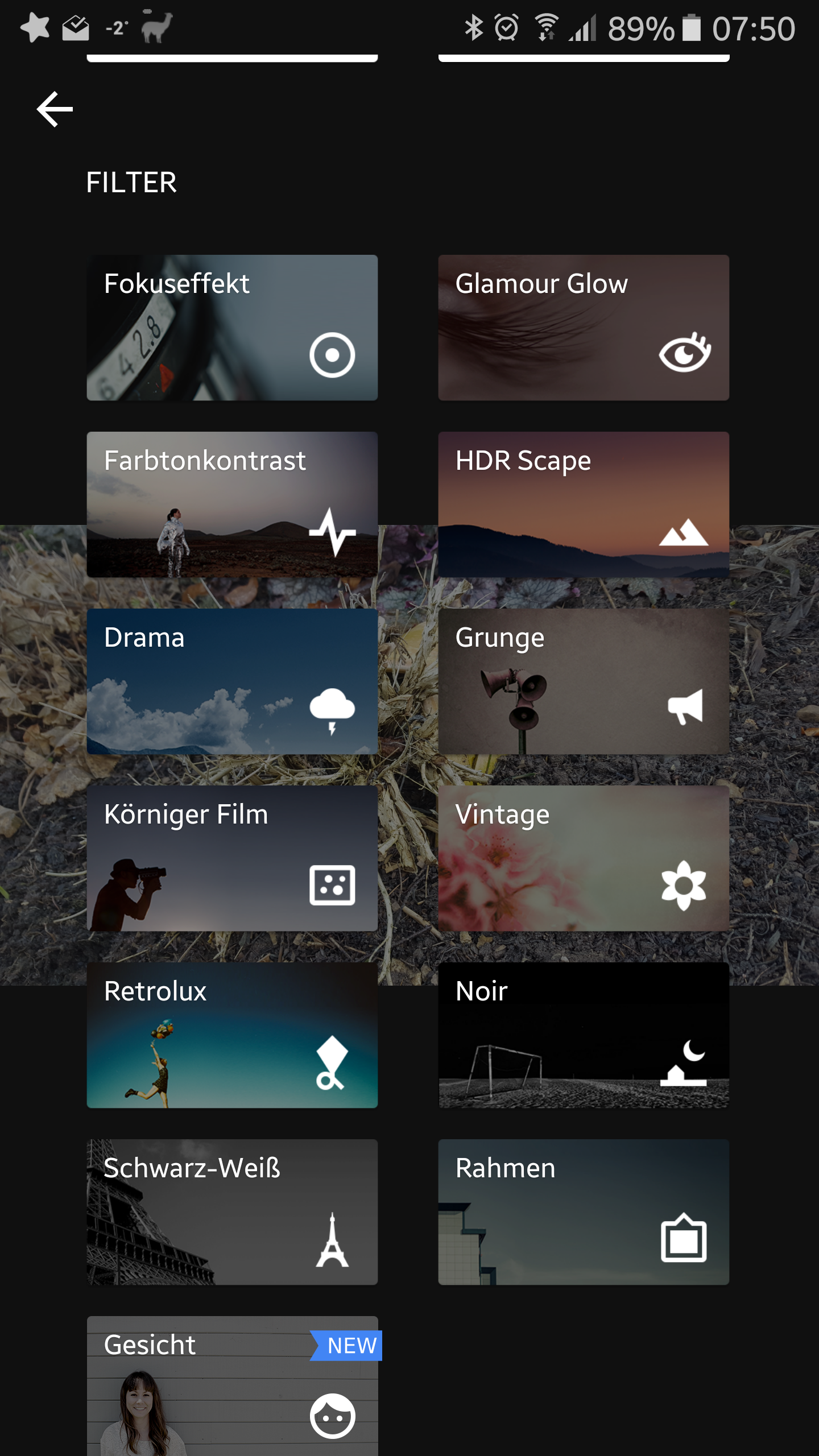Open the Grunge filter tile

click(584, 681)
